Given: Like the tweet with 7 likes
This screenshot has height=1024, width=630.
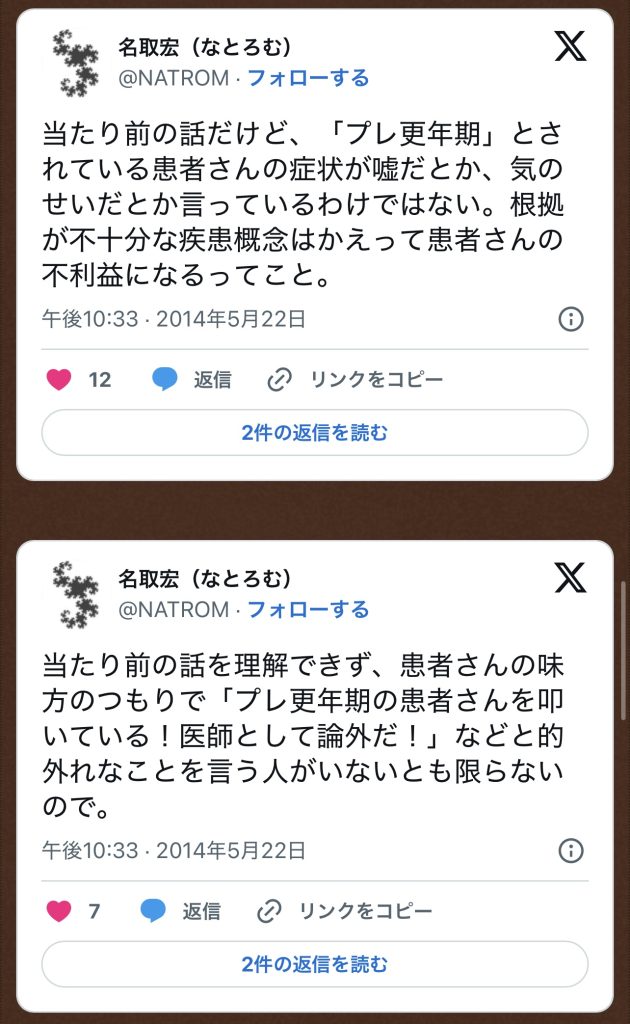Looking at the screenshot, I should 60,911.
